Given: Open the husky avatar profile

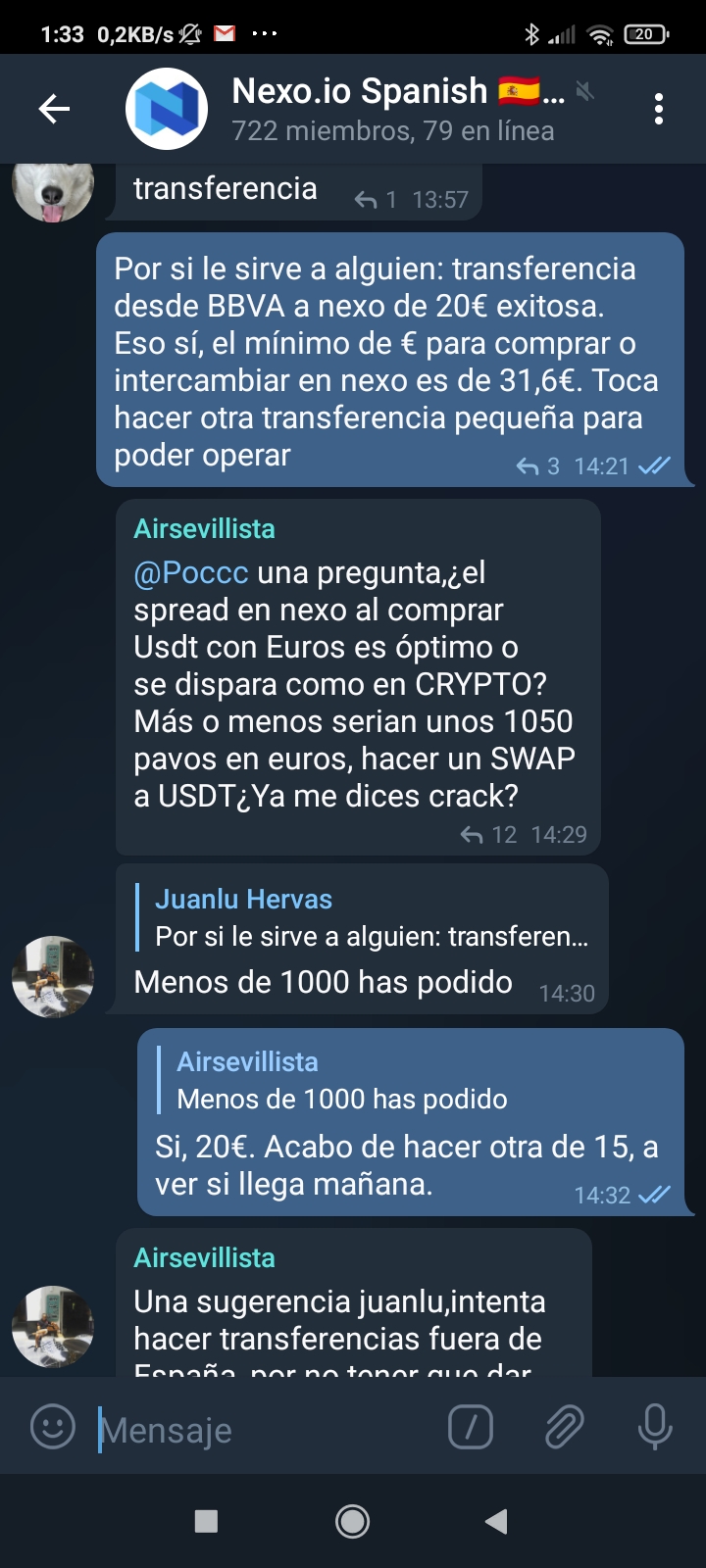Looking at the screenshot, I should coord(53,188).
